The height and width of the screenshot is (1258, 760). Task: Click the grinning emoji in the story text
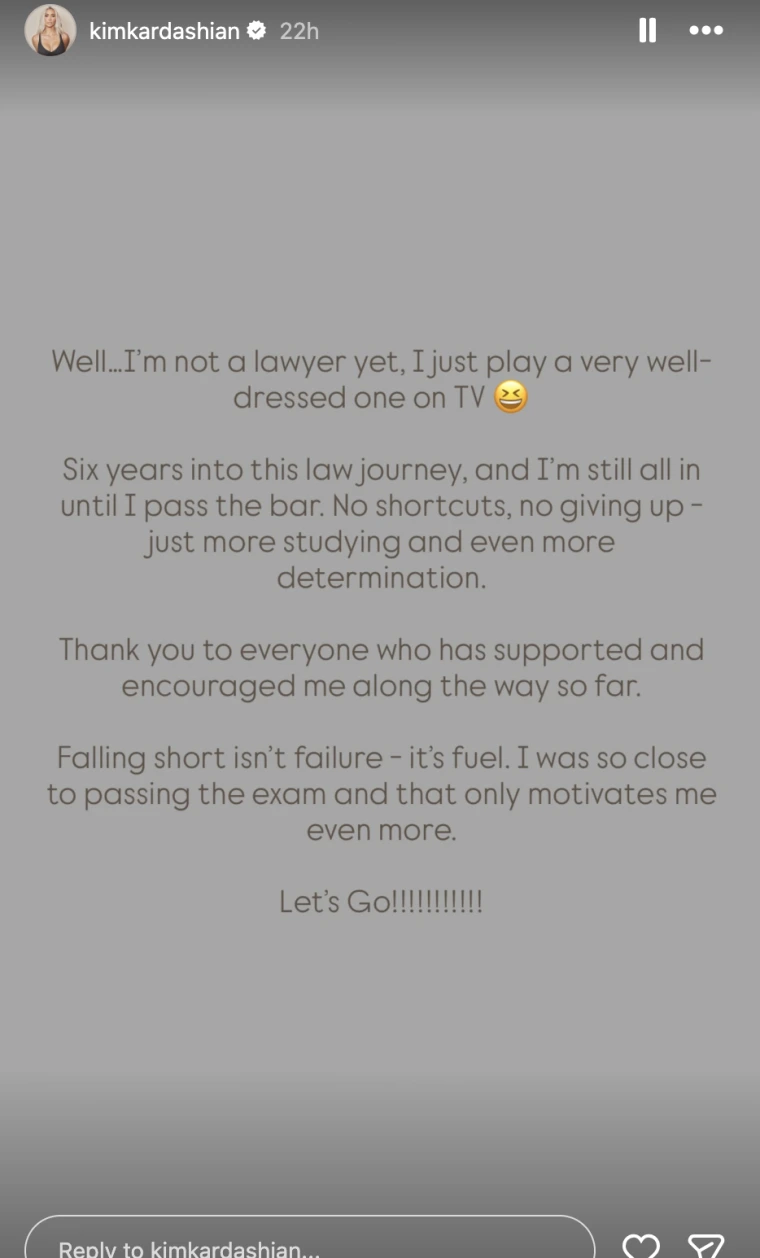click(x=509, y=398)
